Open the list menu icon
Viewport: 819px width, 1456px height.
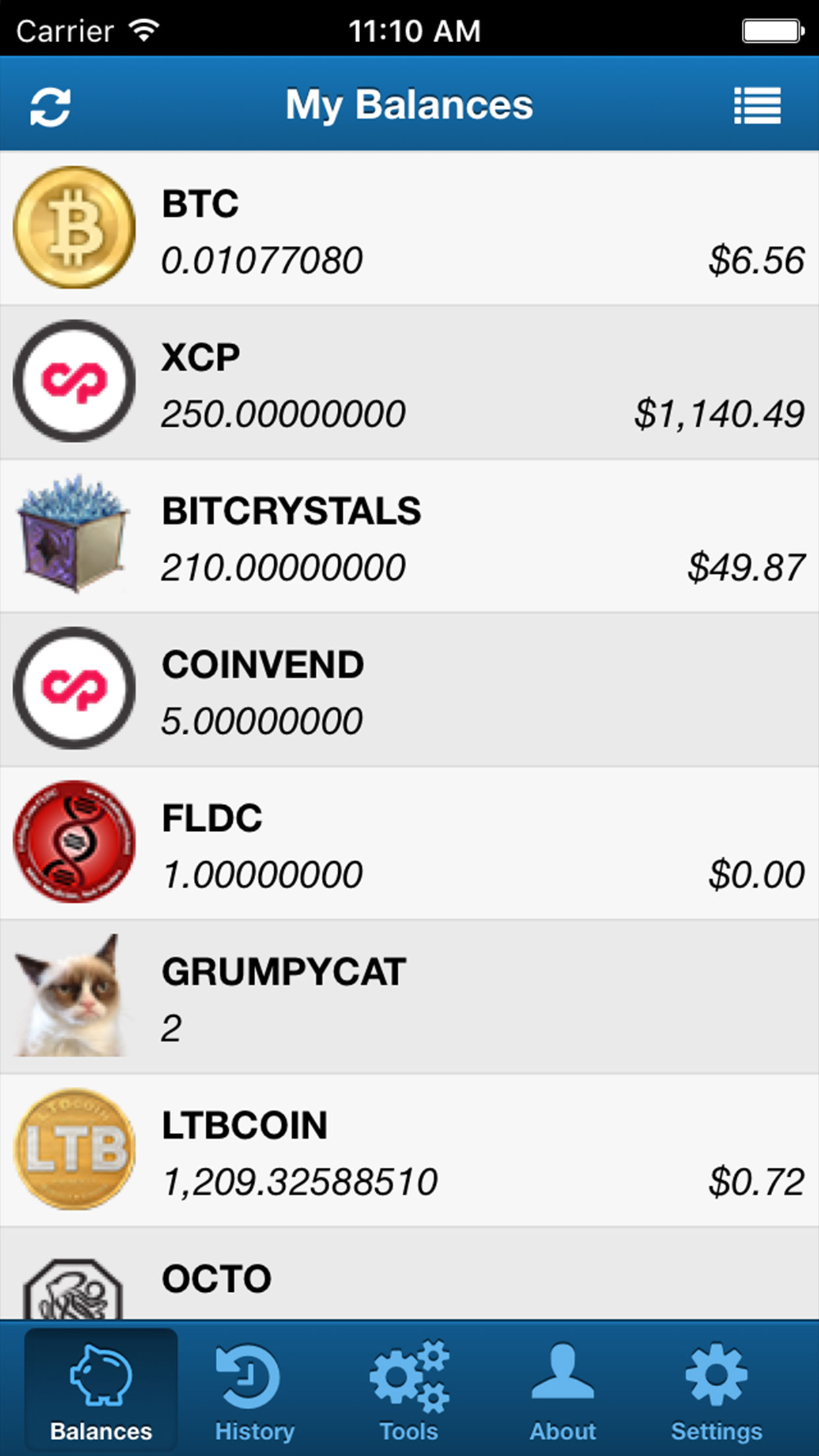(758, 106)
